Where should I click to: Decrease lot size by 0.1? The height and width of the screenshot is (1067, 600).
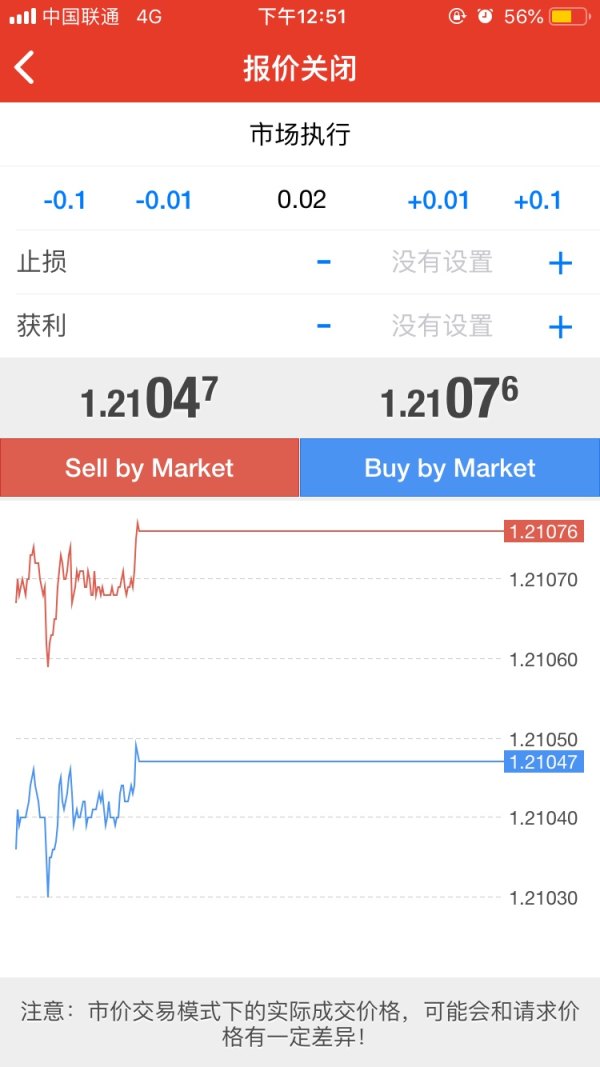65,200
